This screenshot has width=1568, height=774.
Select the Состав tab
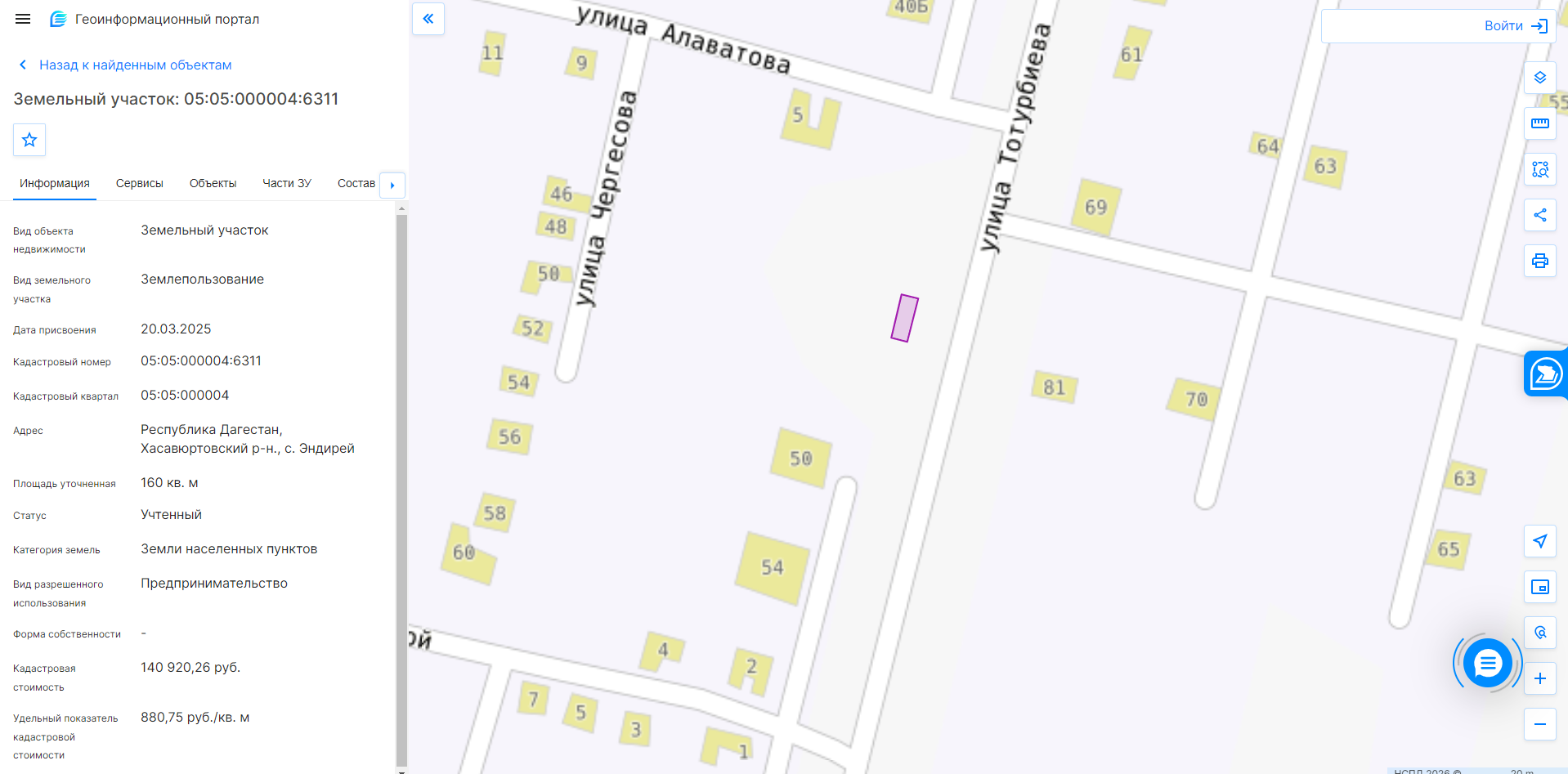click(356, 183)
